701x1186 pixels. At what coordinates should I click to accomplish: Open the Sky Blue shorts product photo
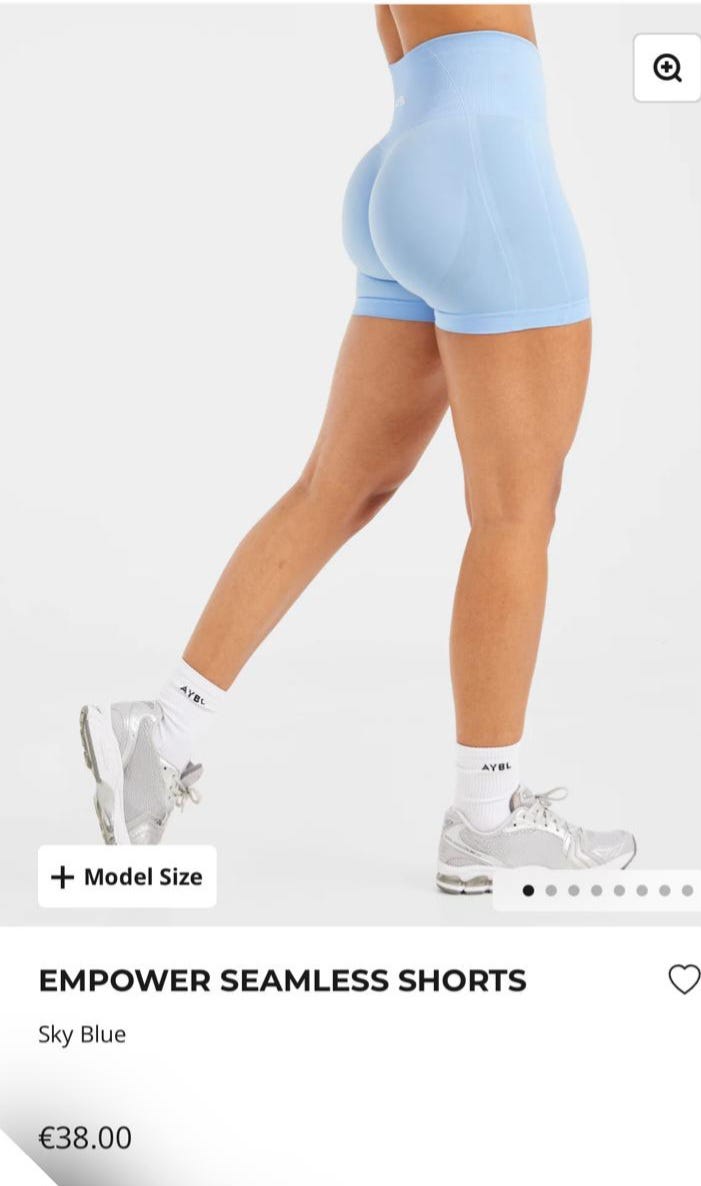(350, 450)
